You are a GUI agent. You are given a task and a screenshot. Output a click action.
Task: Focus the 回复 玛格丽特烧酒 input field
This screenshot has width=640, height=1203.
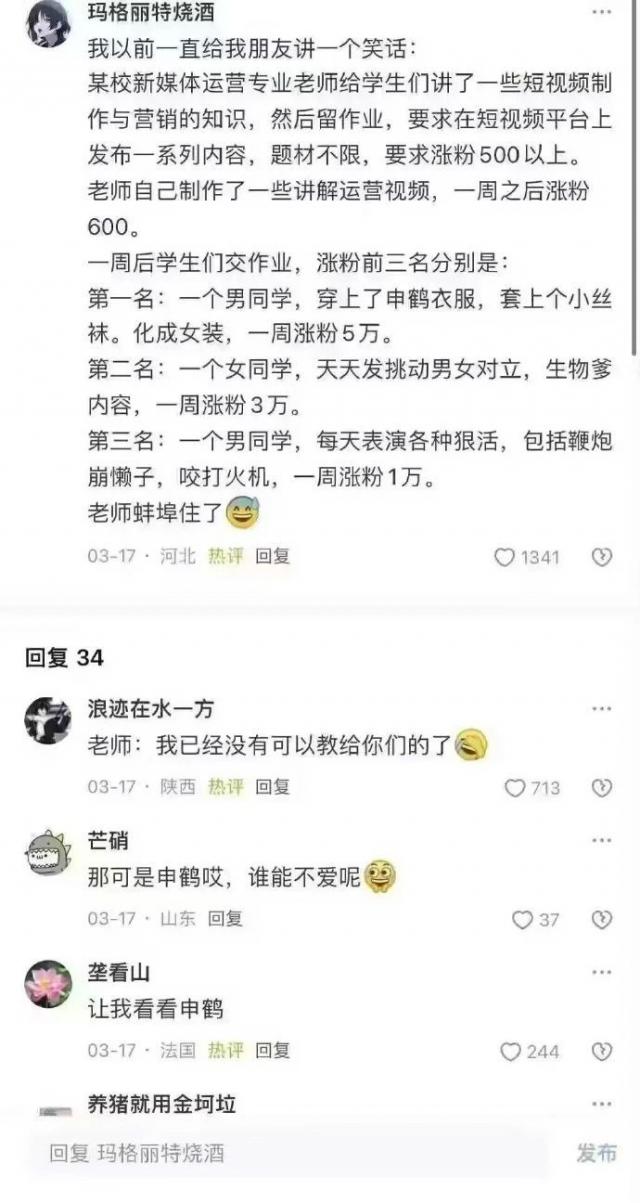[290, 1154]
